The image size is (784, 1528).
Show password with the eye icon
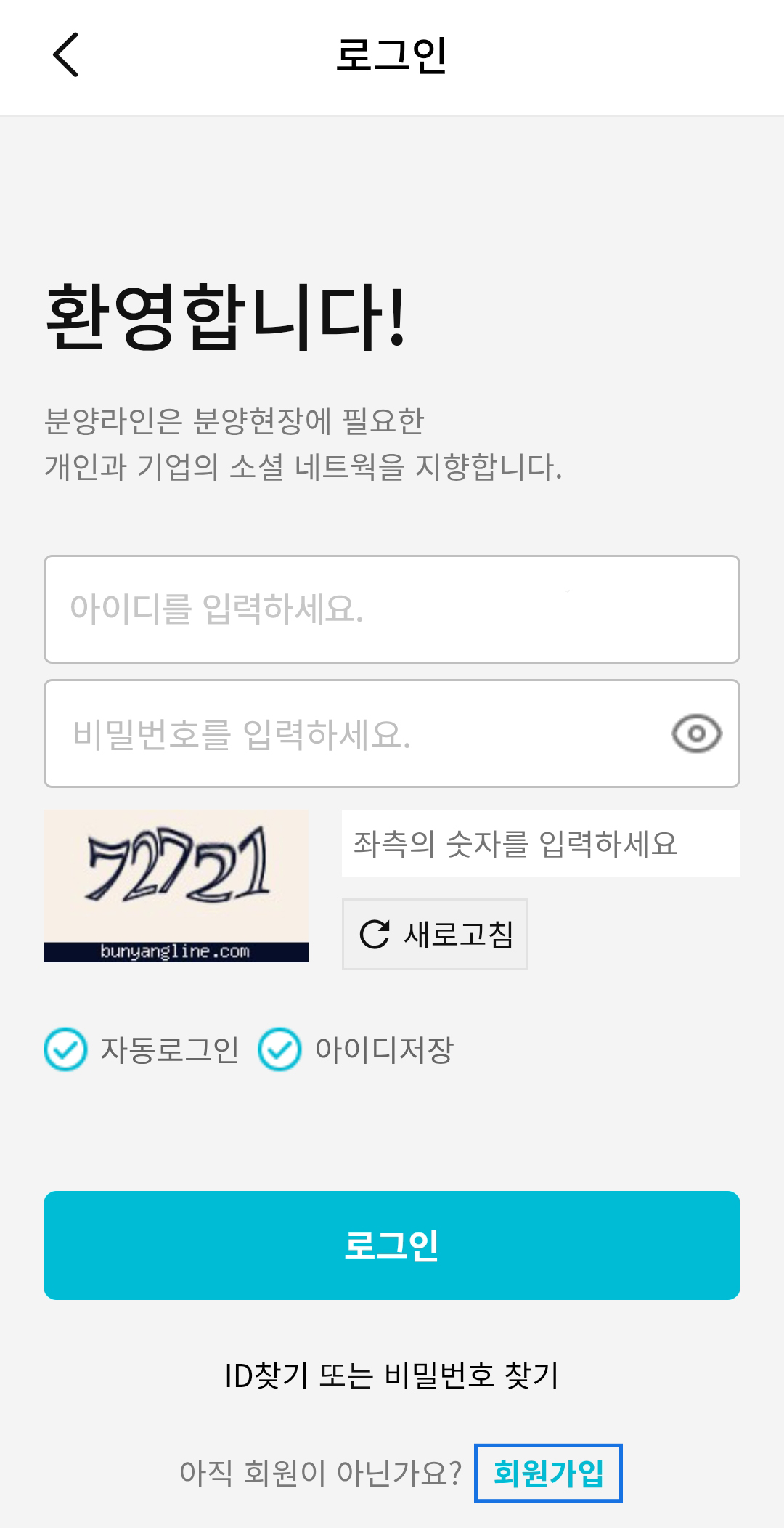696,733
